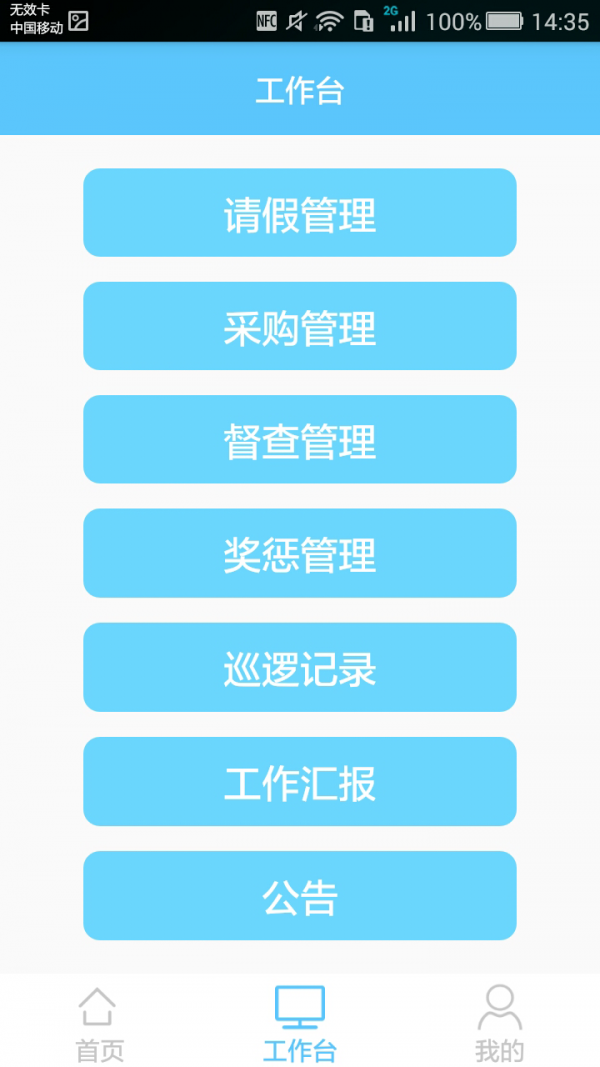Open 工作汇报 work report
600x1067 pixels.
300,781
